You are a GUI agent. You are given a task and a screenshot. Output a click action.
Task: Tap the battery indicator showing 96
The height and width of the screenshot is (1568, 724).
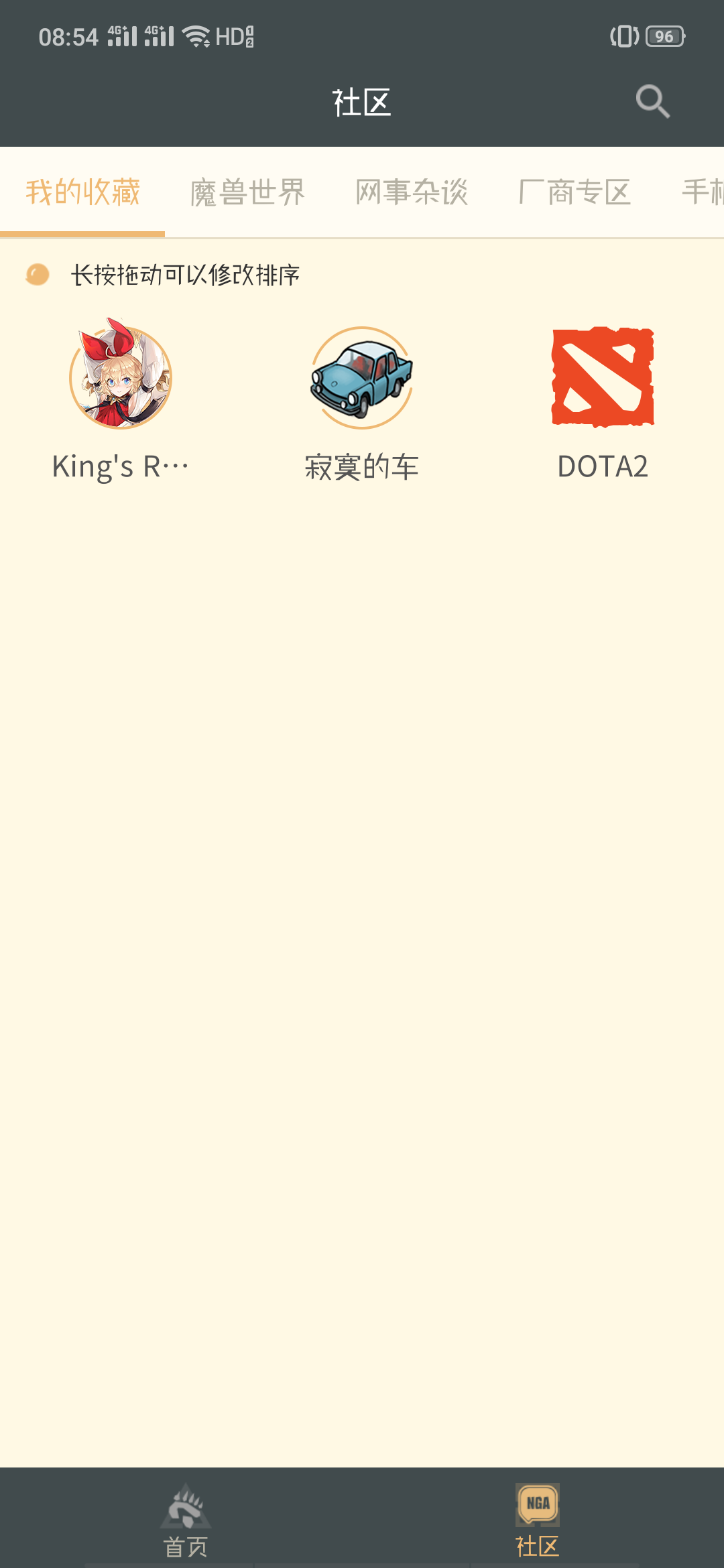pyautogui.click(x=666, y=37)
